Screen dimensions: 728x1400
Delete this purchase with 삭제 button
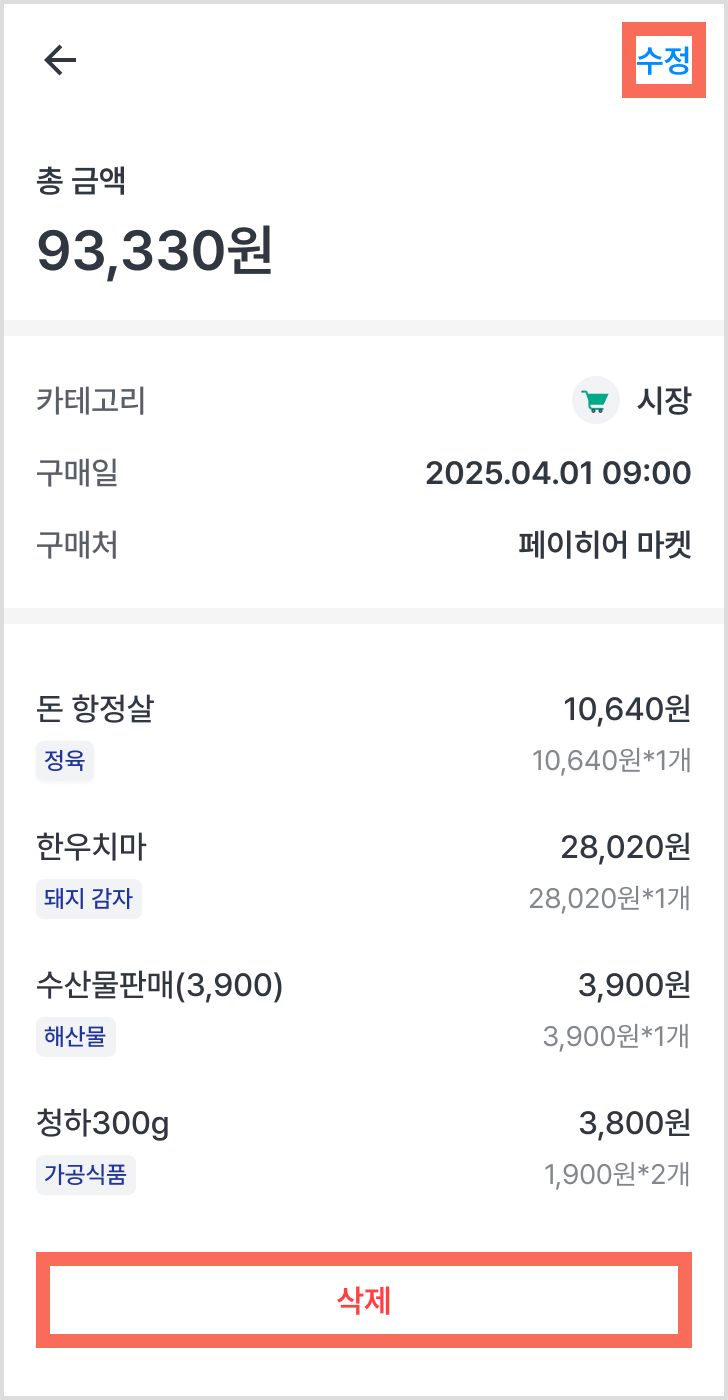point(364,1300)
